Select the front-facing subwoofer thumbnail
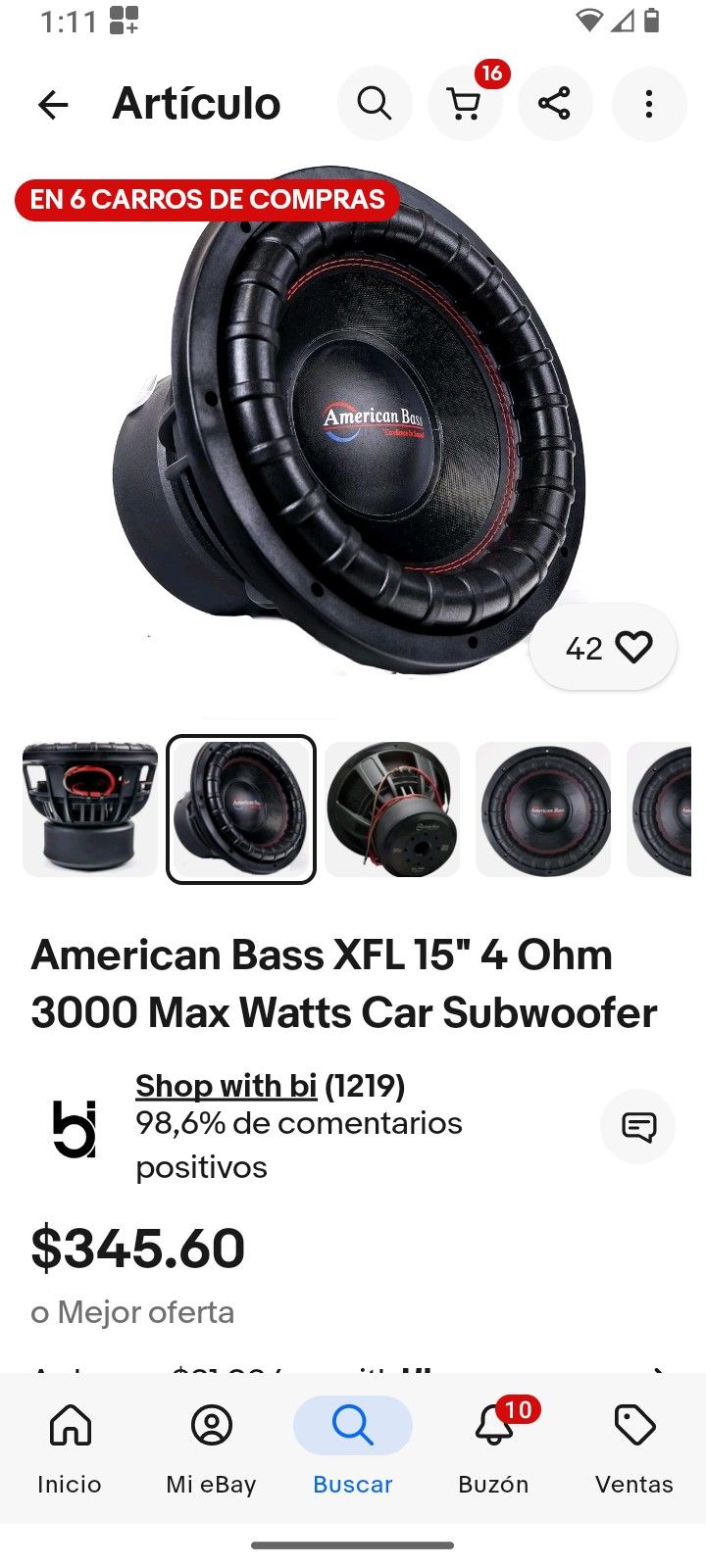 (x=542, y=808)
